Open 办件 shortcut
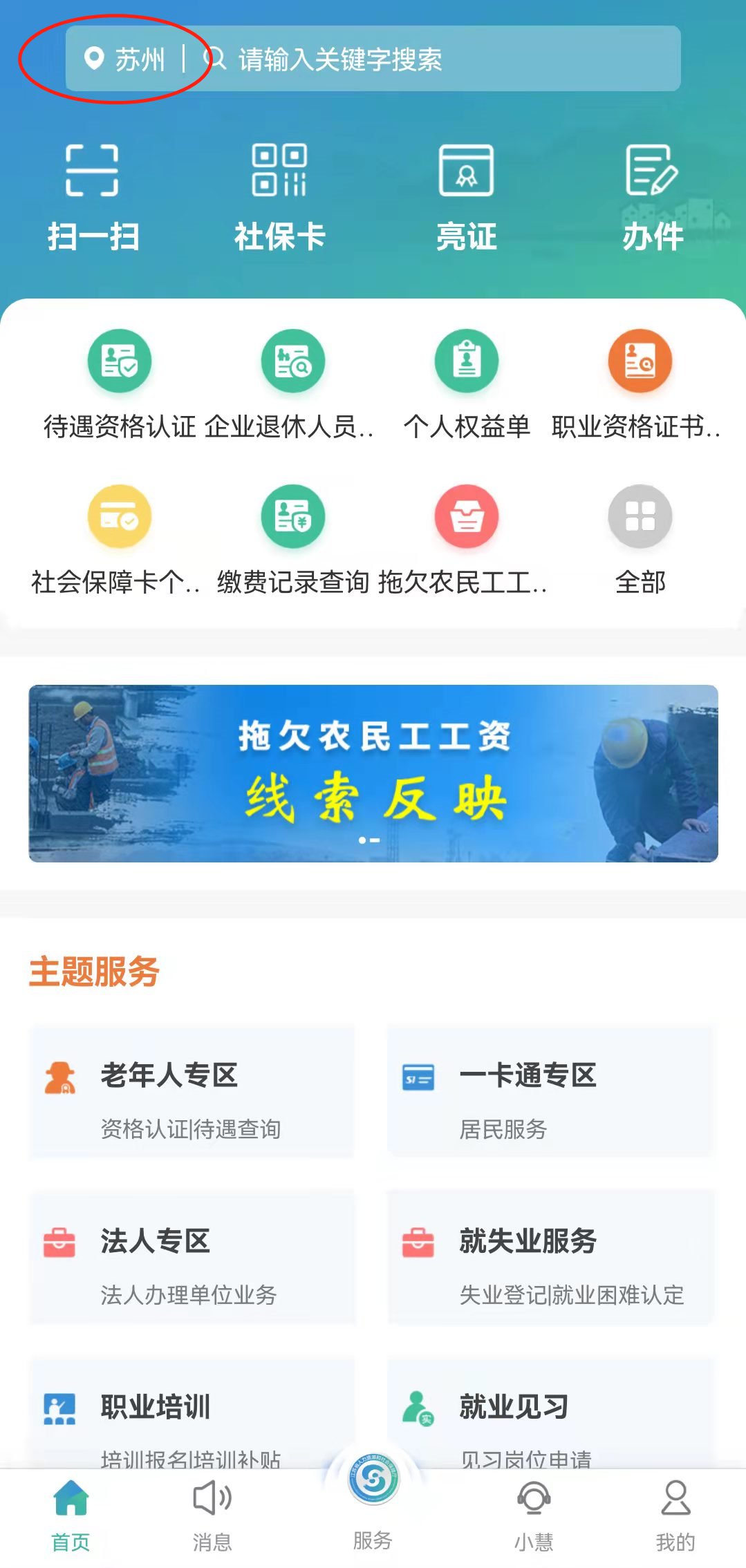Screen dimensions: 746x1568 pos(652,197)
